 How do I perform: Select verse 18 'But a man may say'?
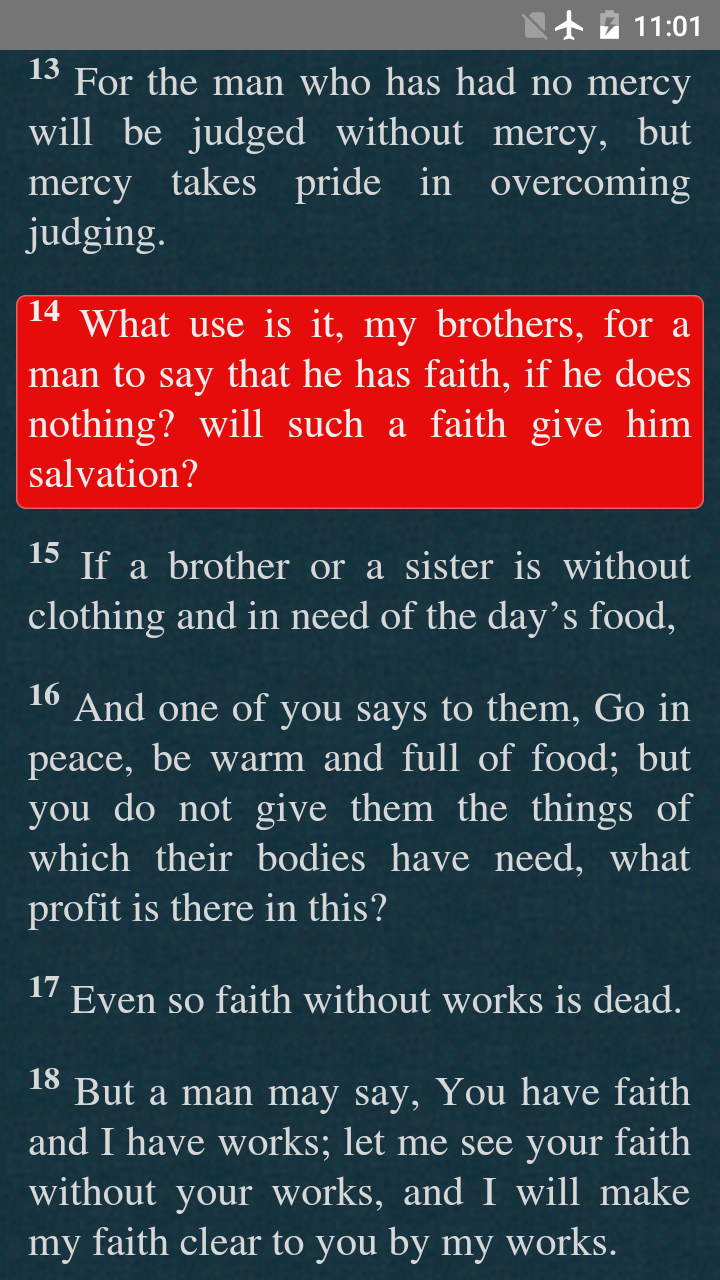coord(360,1166)
